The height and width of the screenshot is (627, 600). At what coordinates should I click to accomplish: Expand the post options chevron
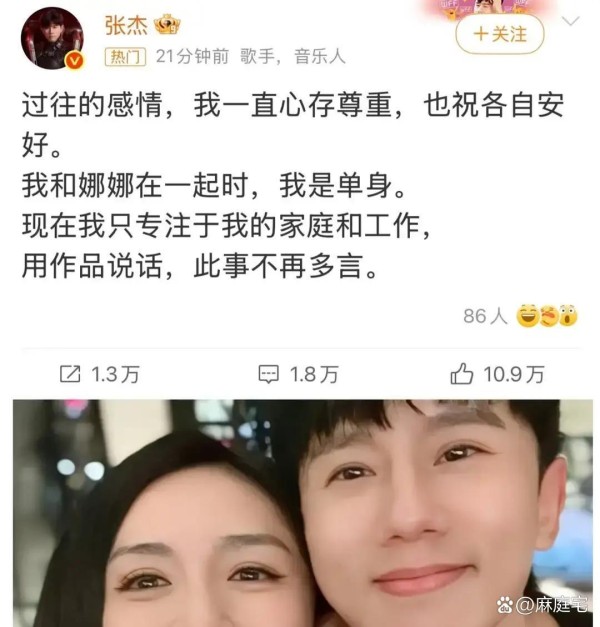point(570,21)
